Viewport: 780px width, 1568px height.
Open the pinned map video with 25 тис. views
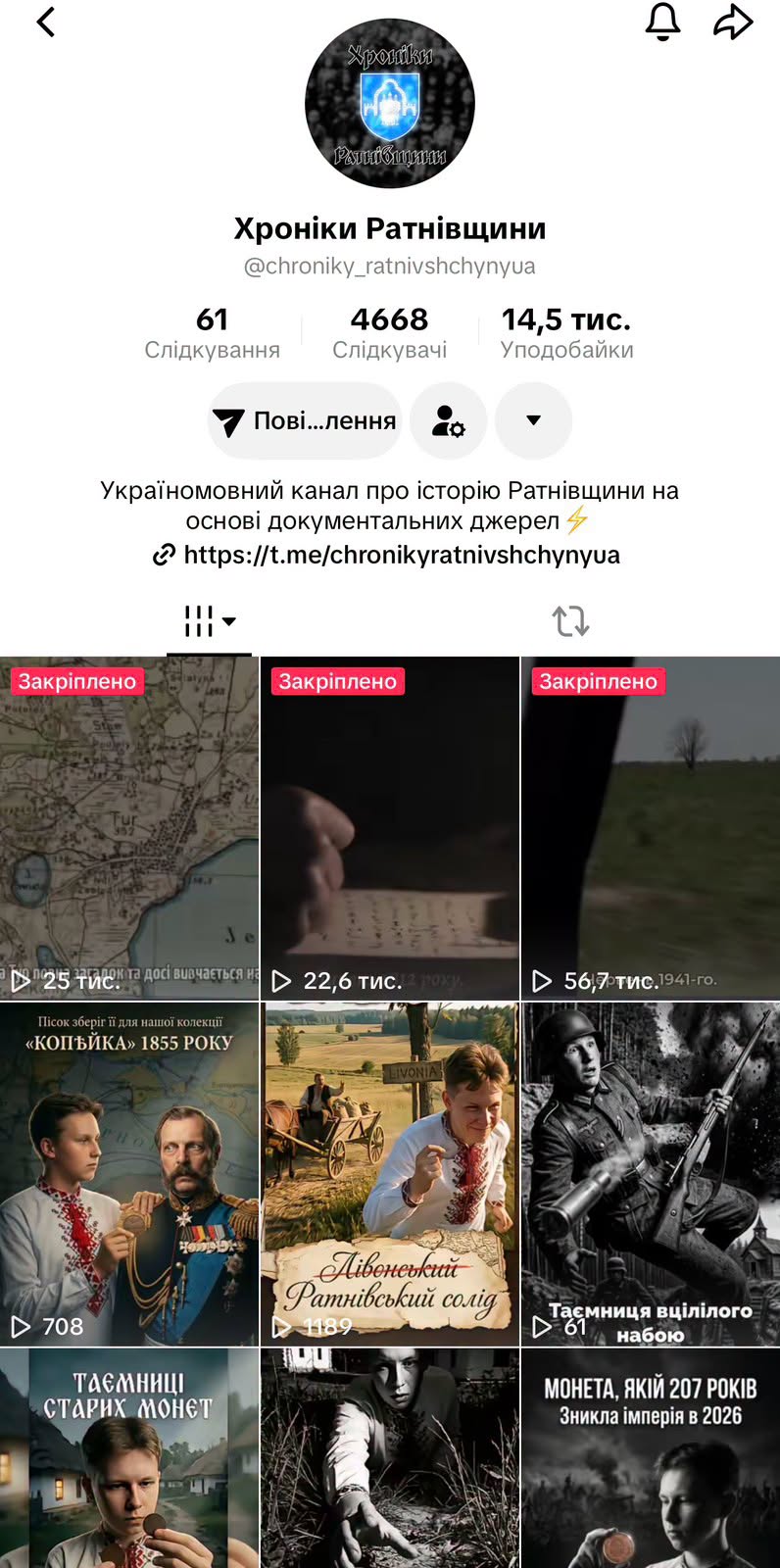pyautogui.click(x=129, y=828)
